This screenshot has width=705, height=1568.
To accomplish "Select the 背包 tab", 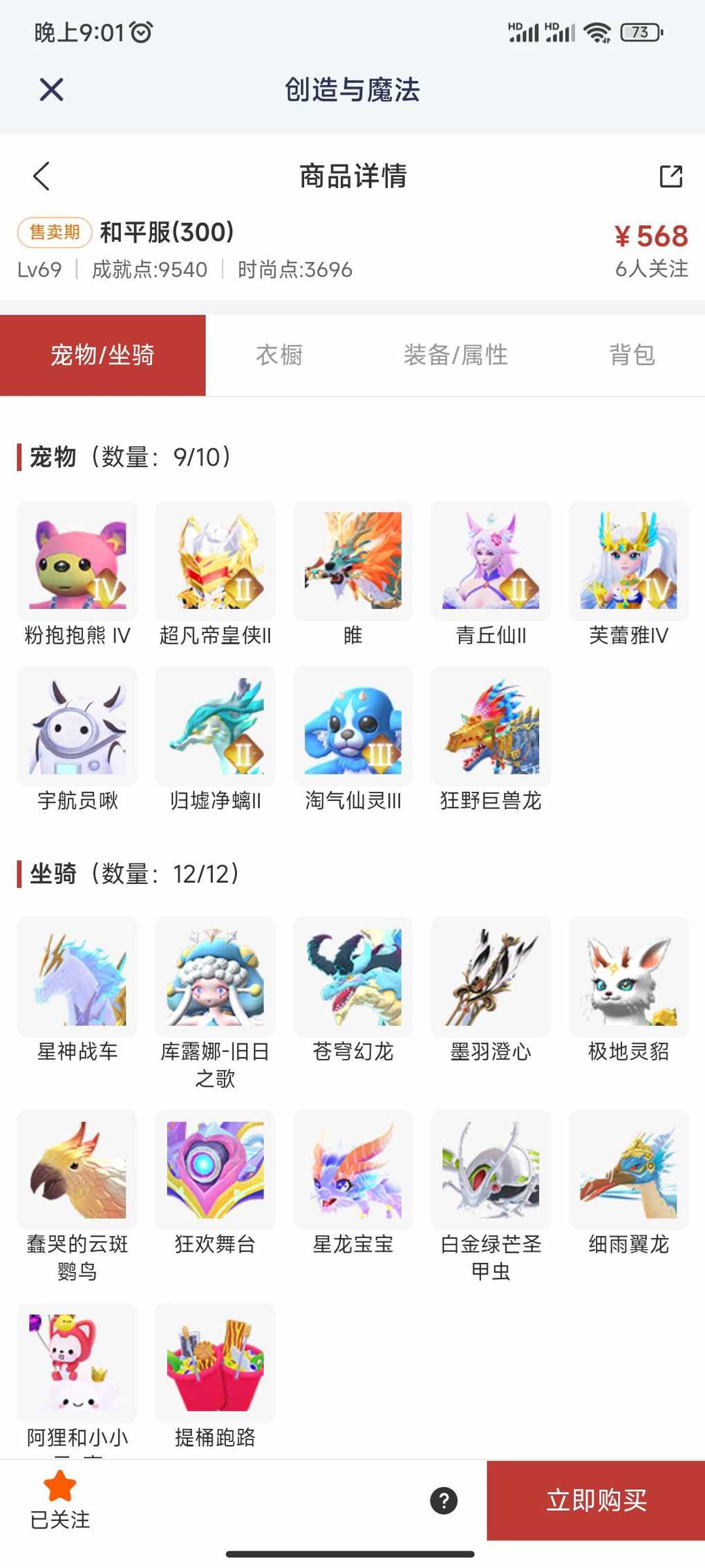I will pos(632,356).
